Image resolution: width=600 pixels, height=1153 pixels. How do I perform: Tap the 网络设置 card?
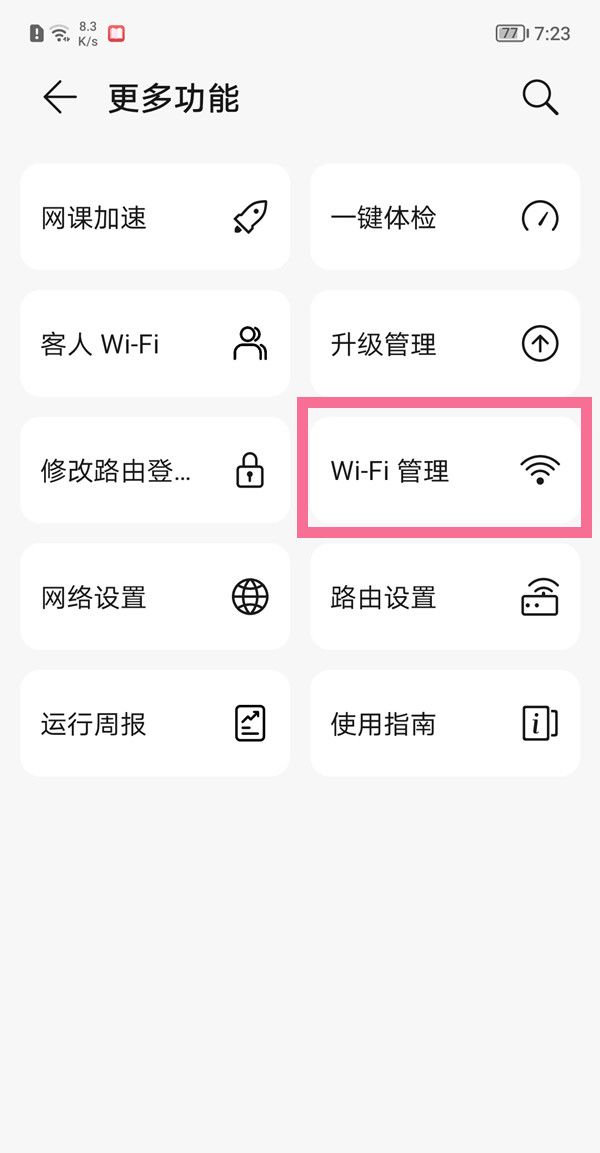155,597
